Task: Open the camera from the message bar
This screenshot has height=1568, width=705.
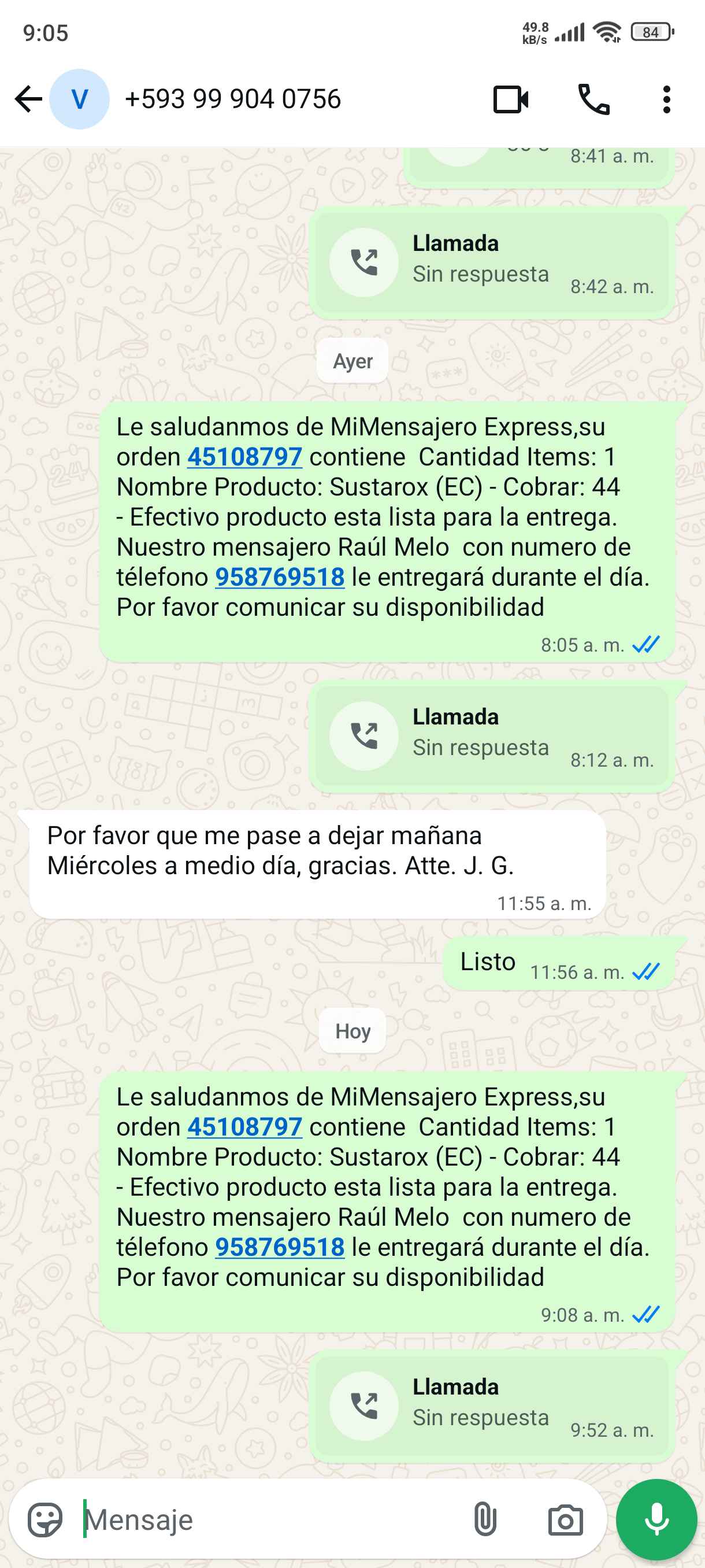Action: (565, 1520)
